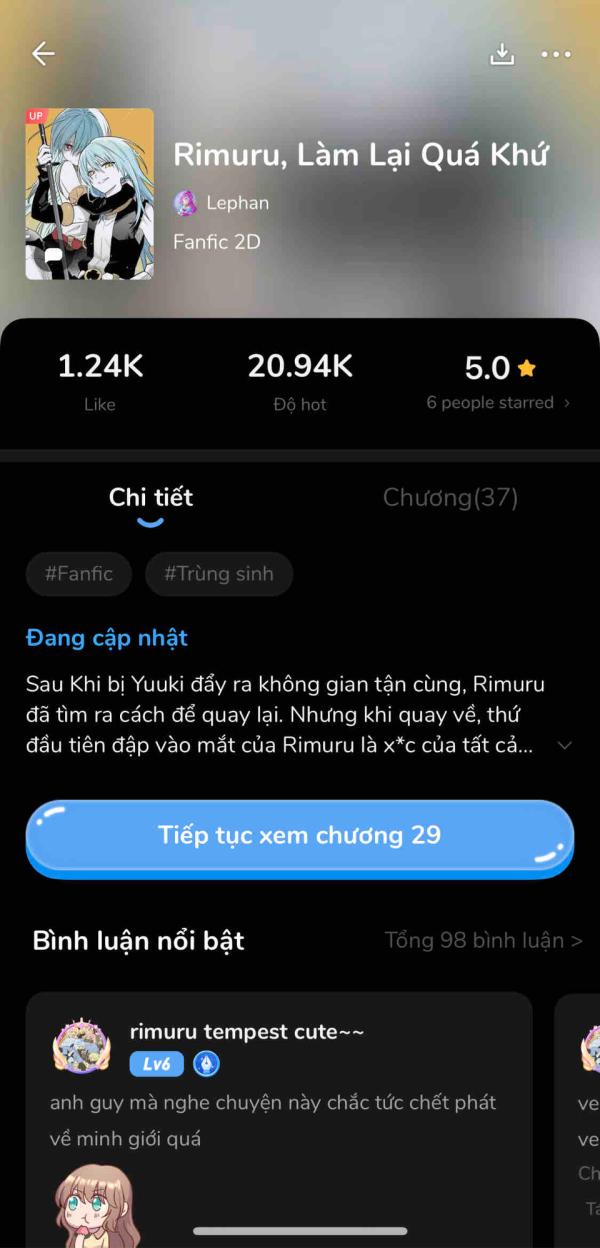Tap the #Fanfic tag chip
Image resolution: width=600 pixels, height=1248 pixels.
tap(79, 574)
